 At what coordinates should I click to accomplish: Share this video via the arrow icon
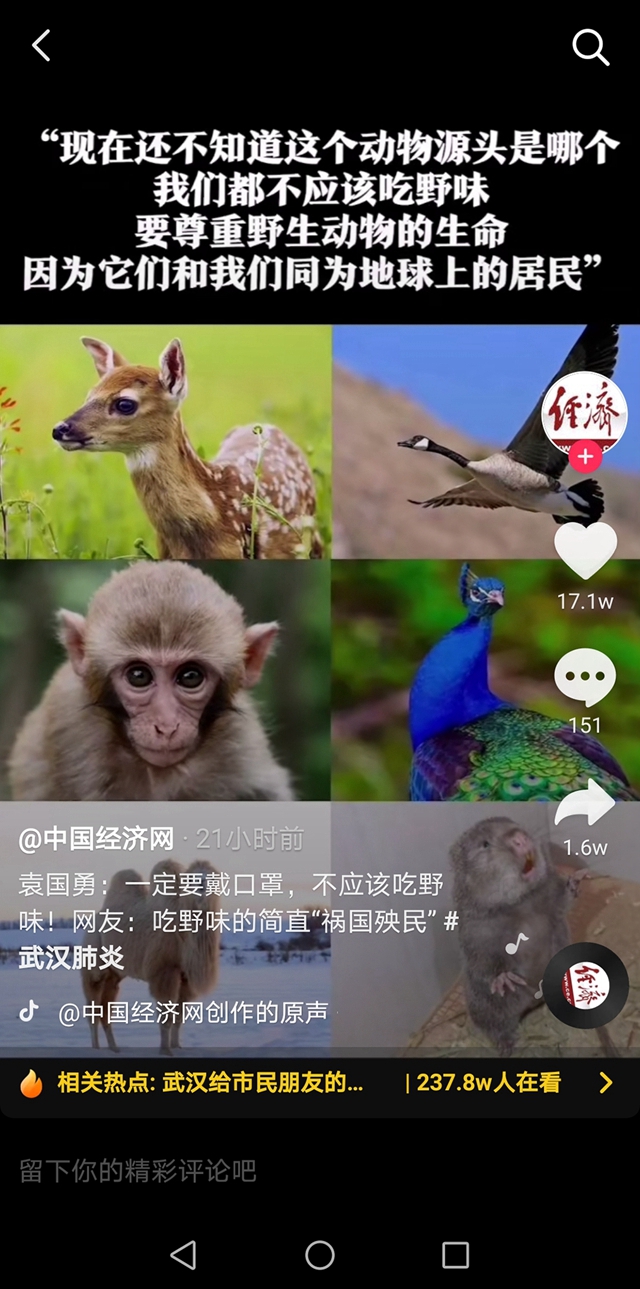(585, 804)
